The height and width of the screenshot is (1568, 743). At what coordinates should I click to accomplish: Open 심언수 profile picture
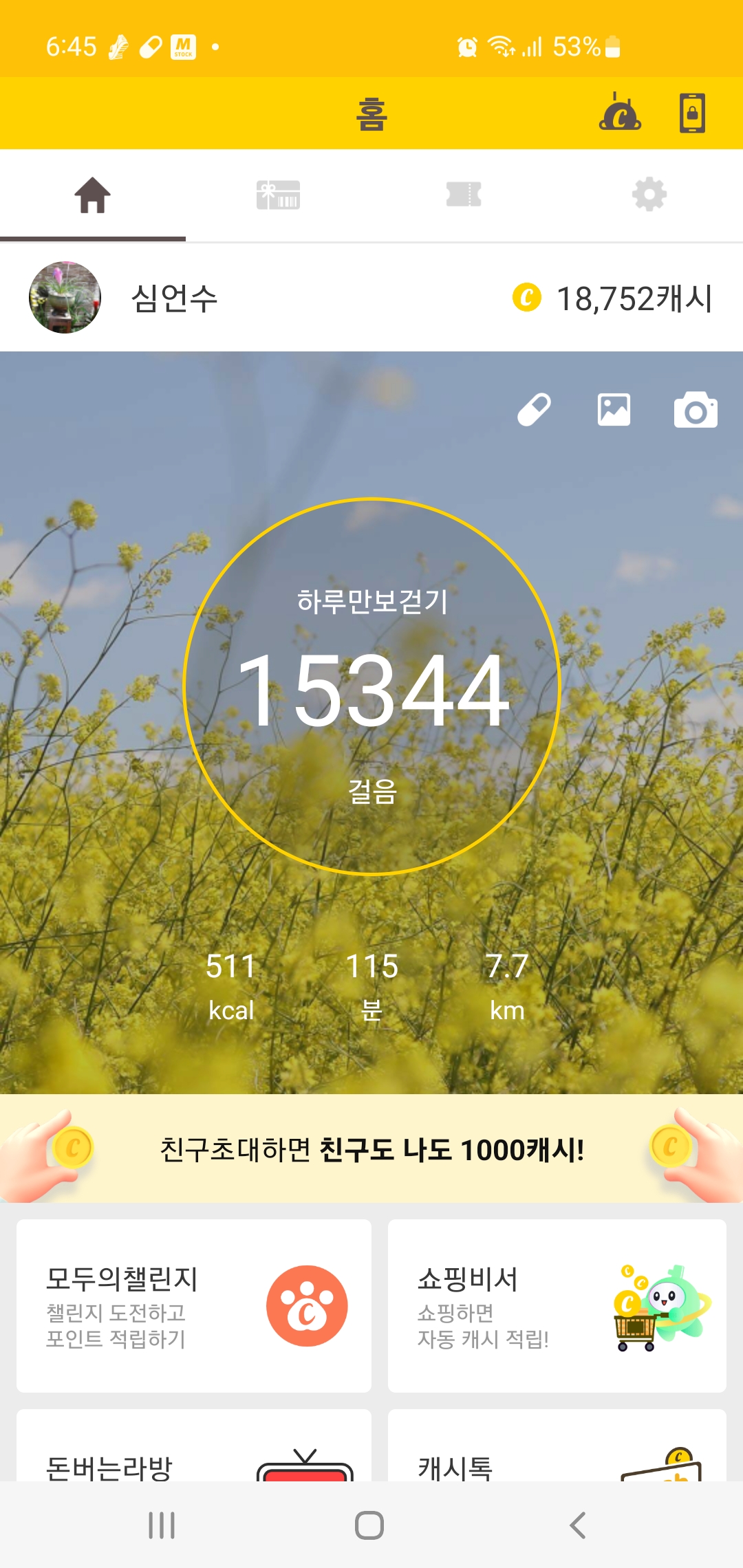[65, 298]
